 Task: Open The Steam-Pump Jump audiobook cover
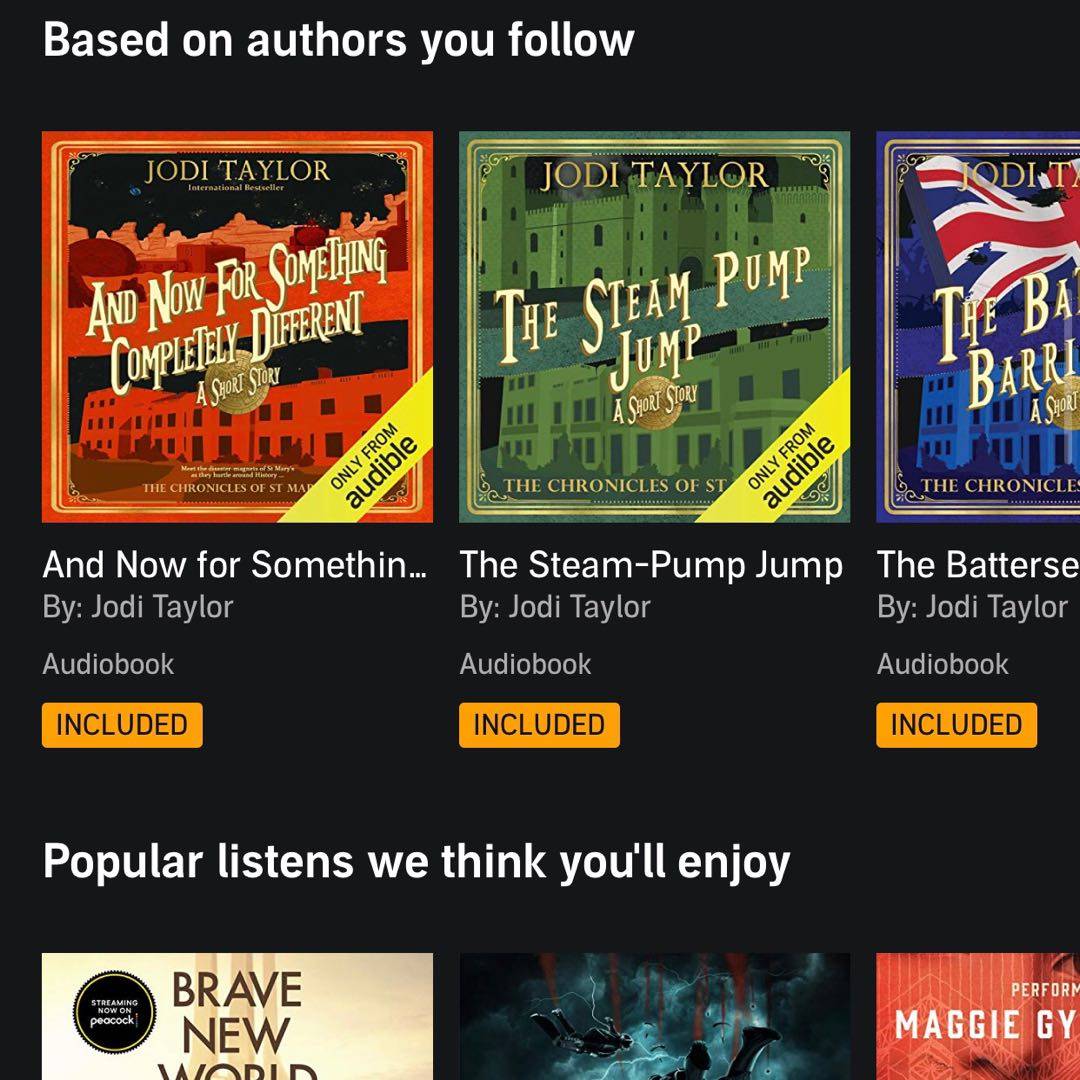click(x=654, y=327)
